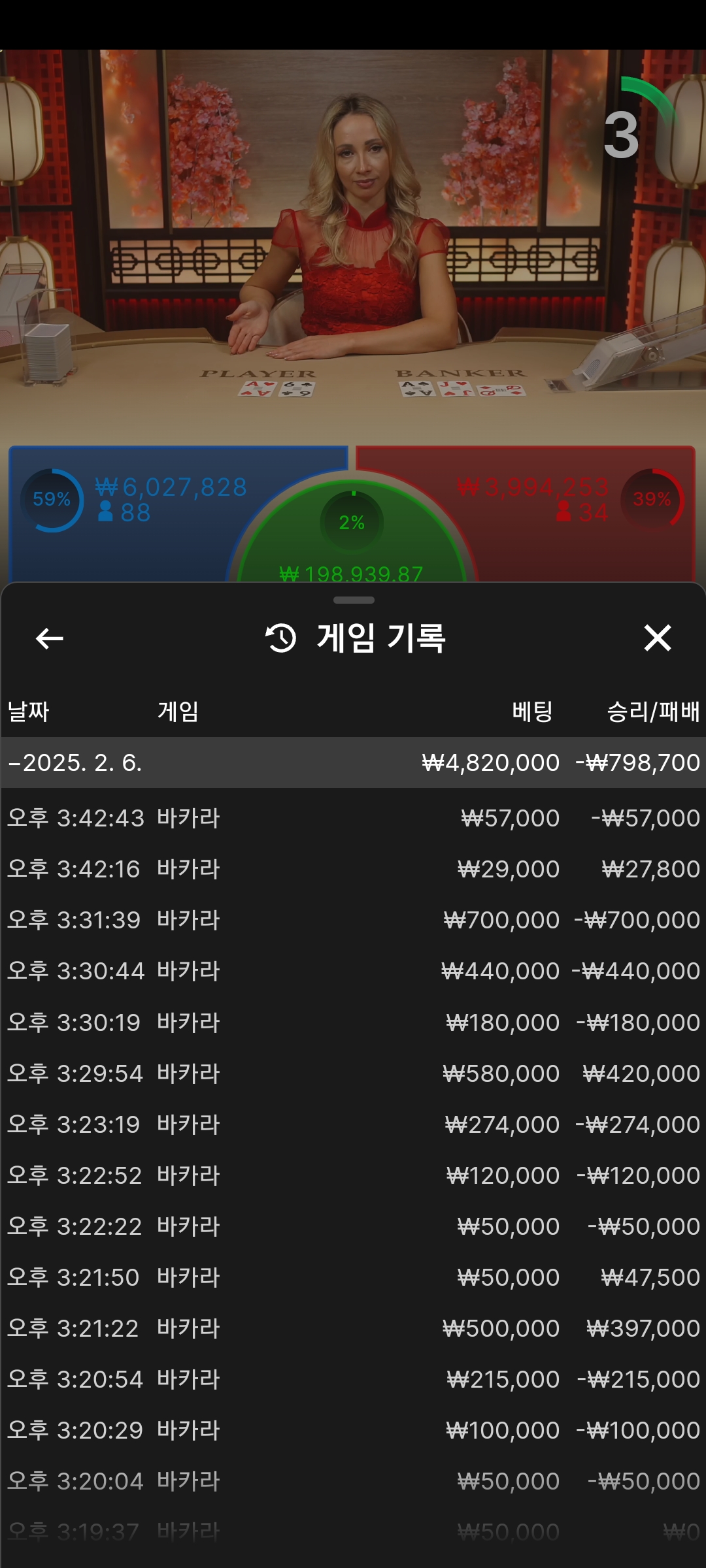Show the 오후 3:20:54 game details
The width and height of the screenshot is (706, 1568).
353,1379
